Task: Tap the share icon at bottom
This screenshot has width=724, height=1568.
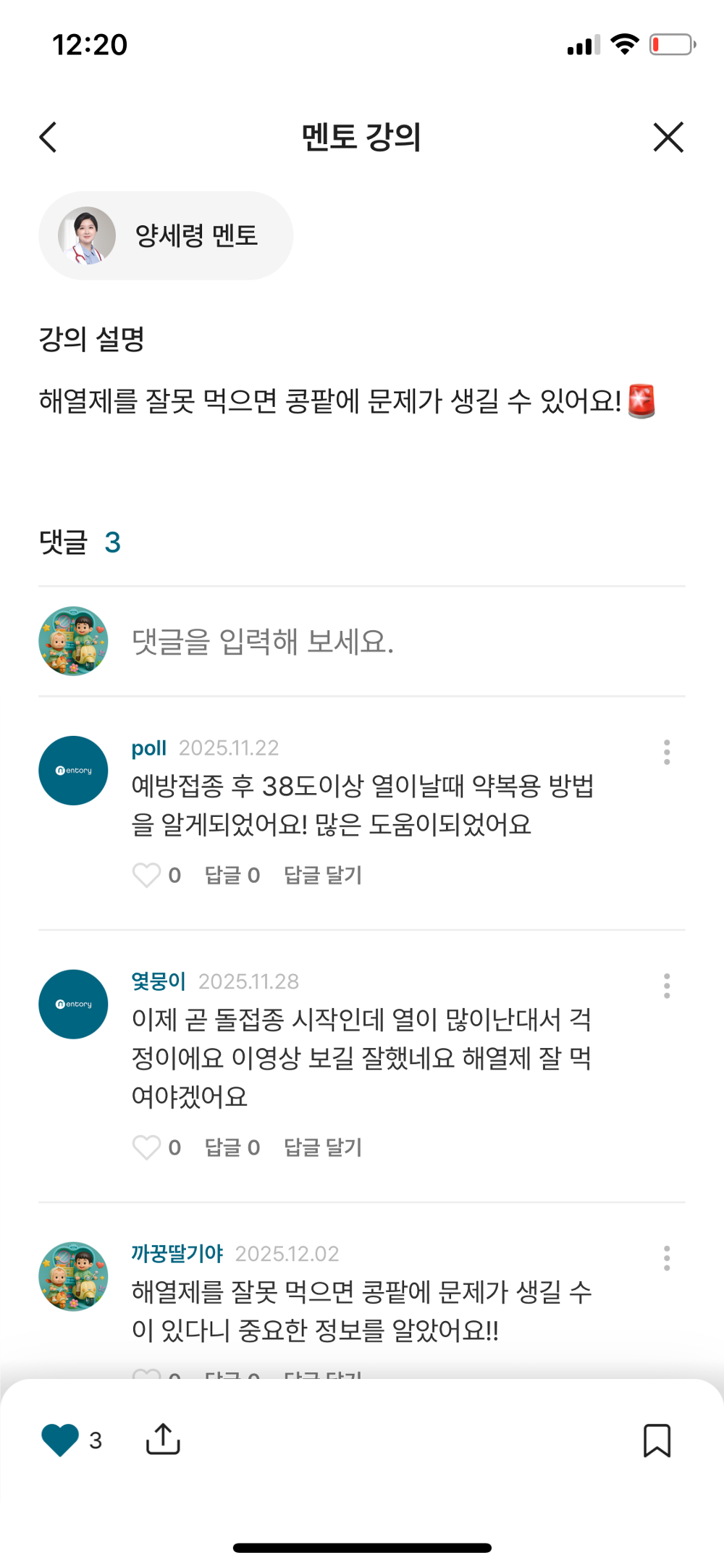Action: pyautogui.click(x=162, y=1440)
